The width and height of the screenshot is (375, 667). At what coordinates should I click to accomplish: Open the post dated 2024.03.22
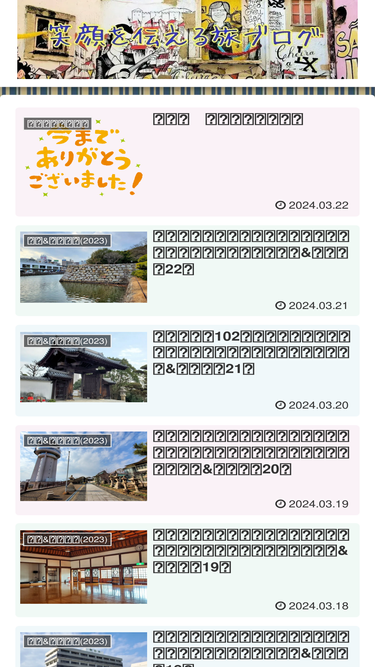coord(188,162)
